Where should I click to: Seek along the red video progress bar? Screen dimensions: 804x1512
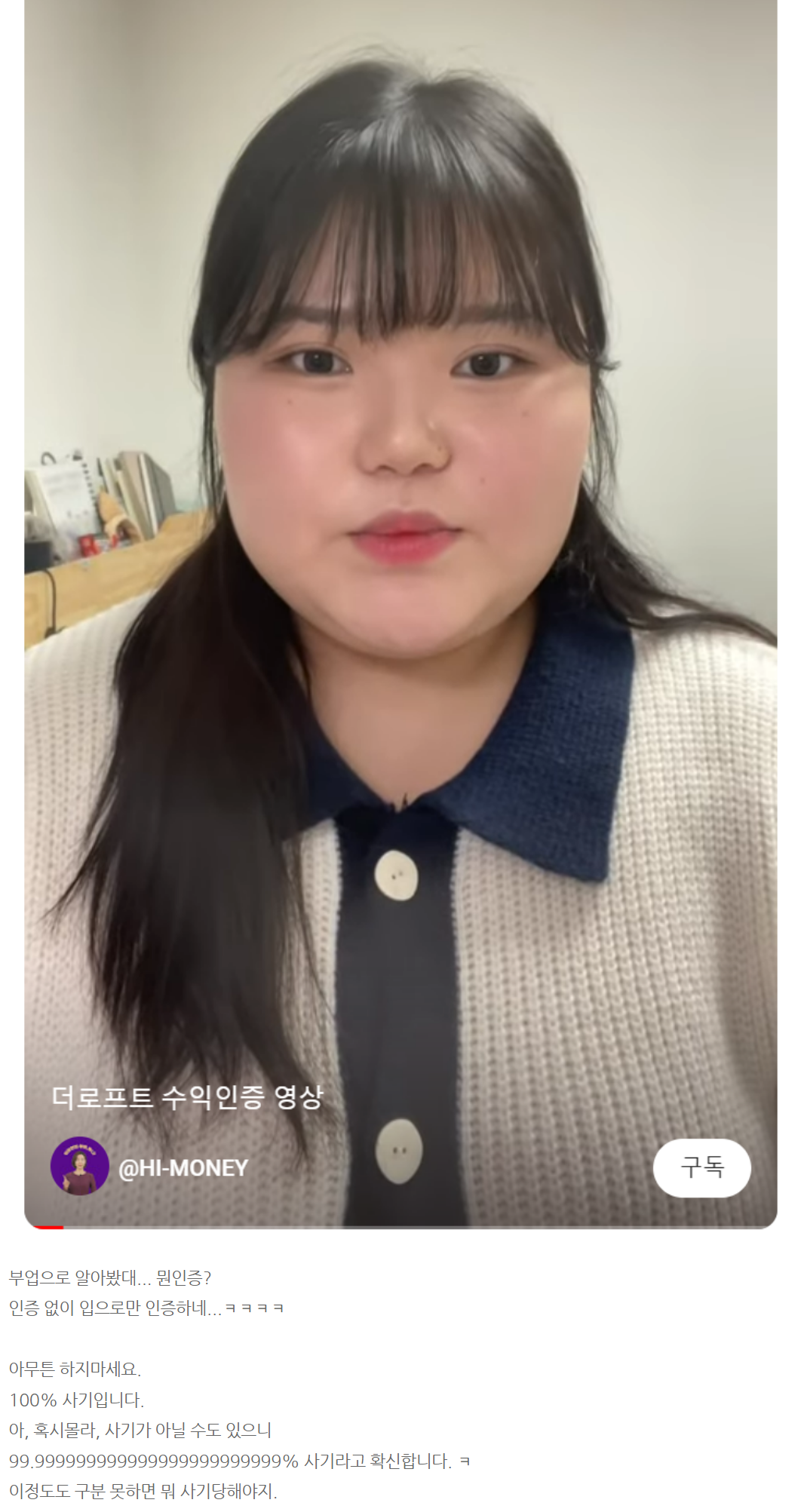(45, 1227)
